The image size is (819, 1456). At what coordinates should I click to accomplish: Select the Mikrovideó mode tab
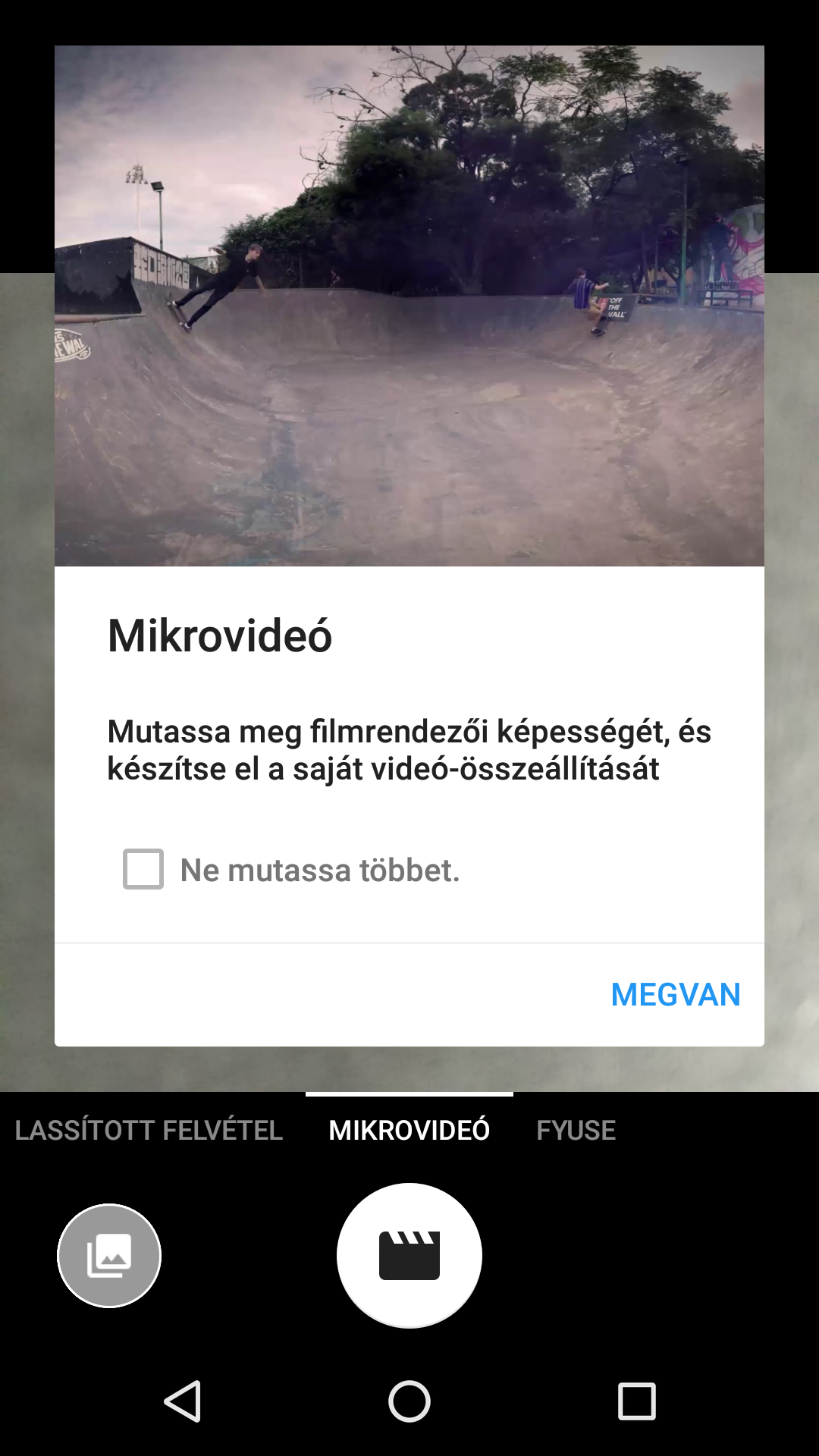409,1130
